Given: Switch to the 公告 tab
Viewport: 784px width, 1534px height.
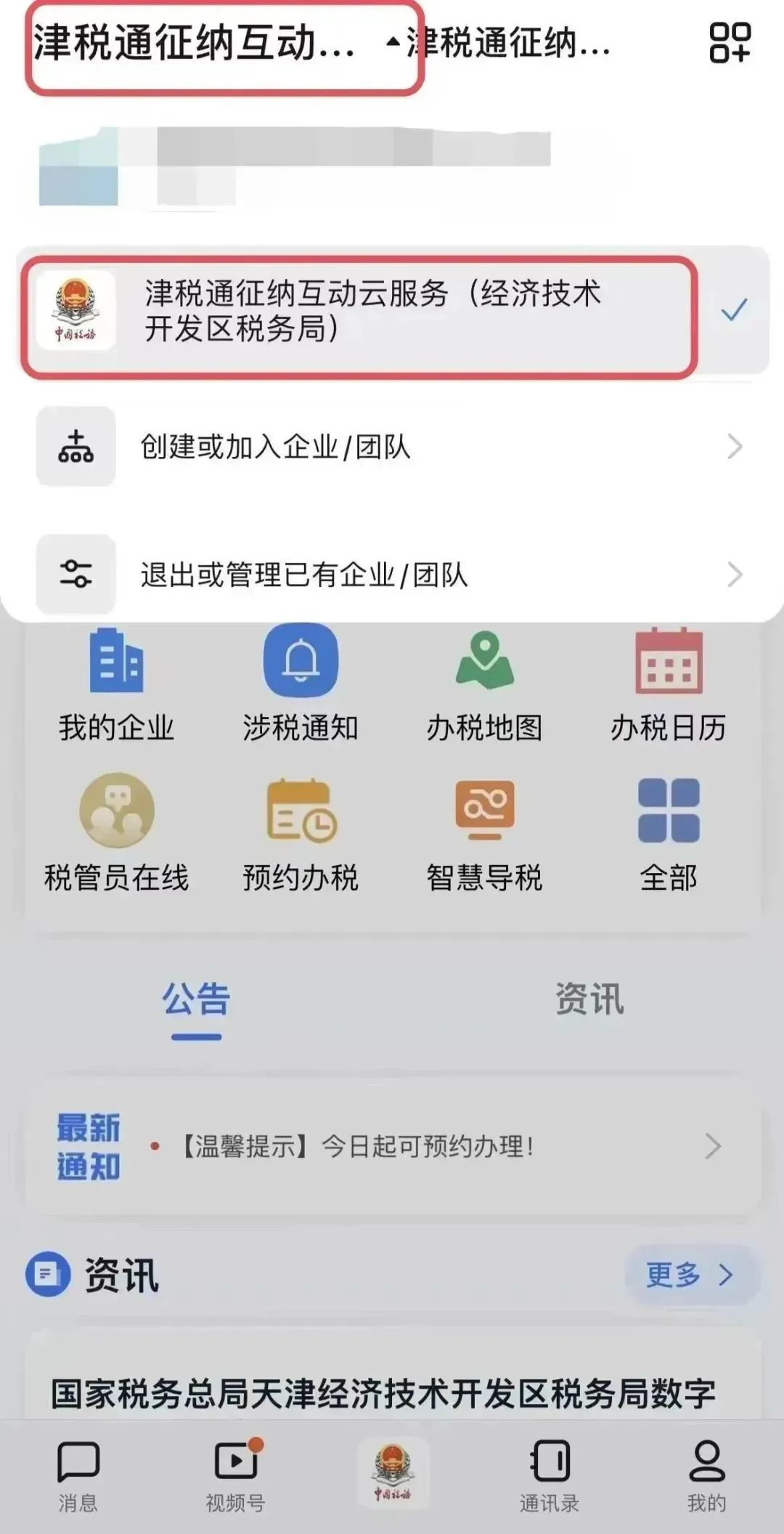Looking at the screenshot, I should coord(196,1000).
